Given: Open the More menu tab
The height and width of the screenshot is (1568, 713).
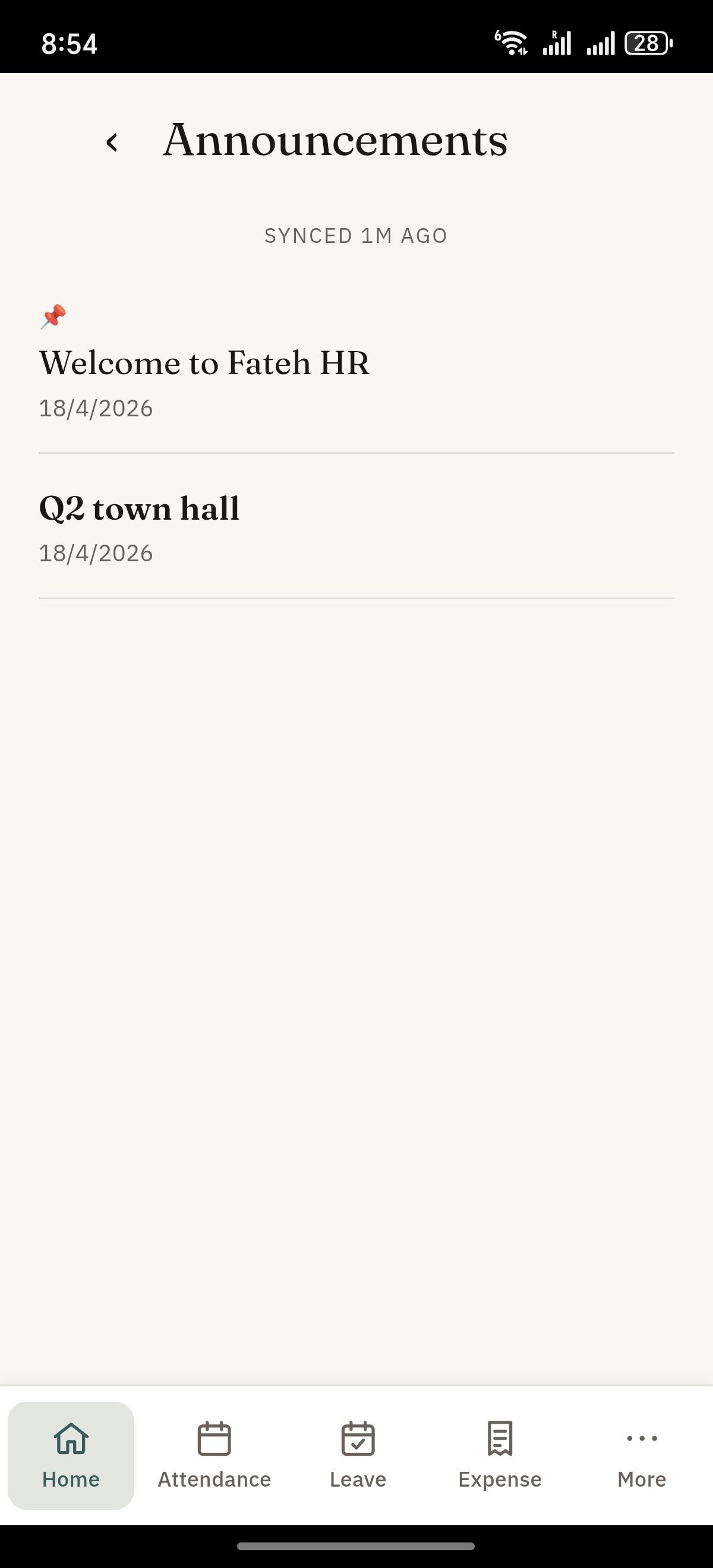Looking at the screenshot, I should pos(642,1455).
